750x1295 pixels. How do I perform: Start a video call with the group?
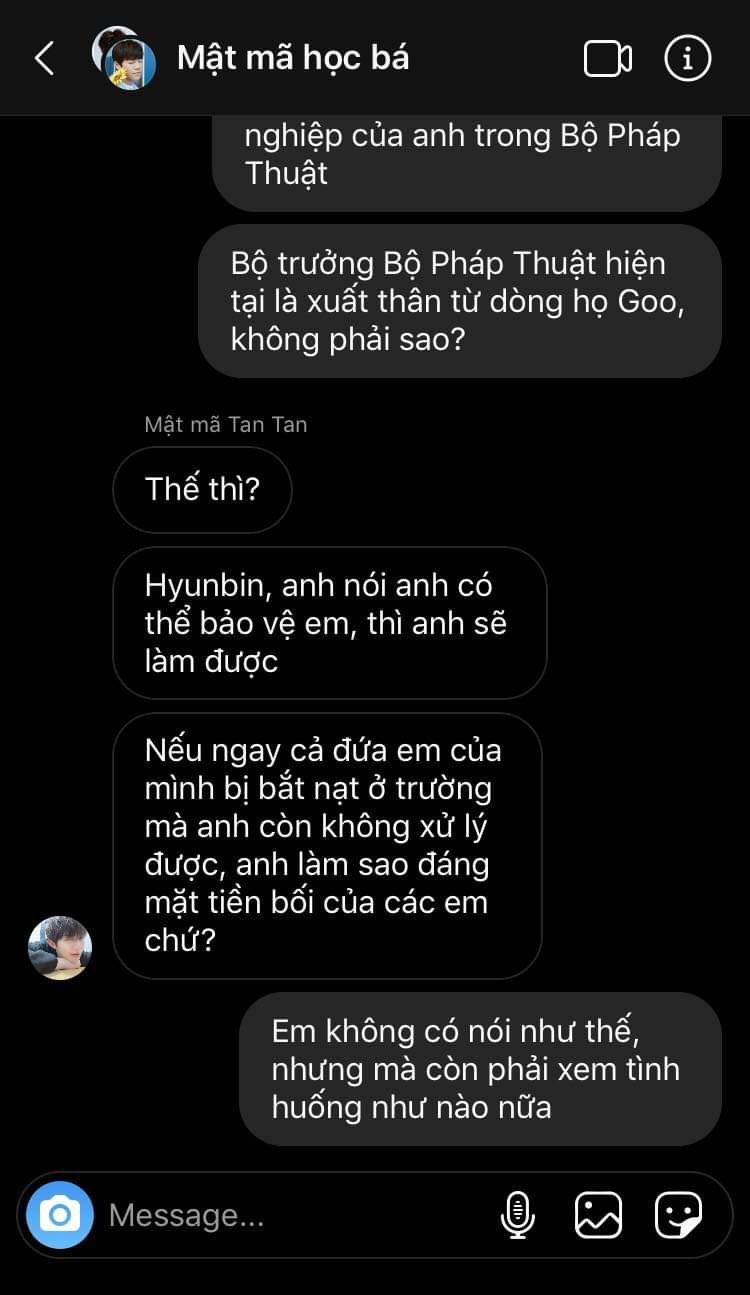tap(607, 58)
